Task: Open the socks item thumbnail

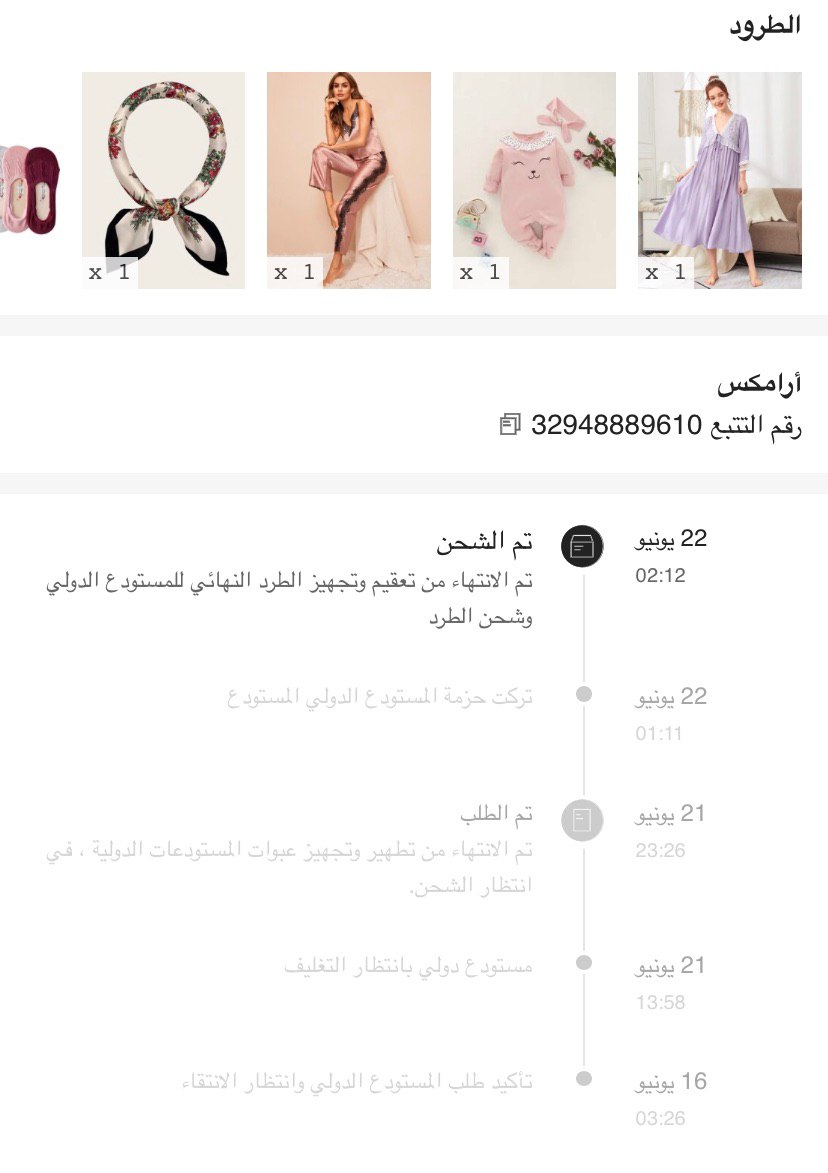Action: point(30,189)
